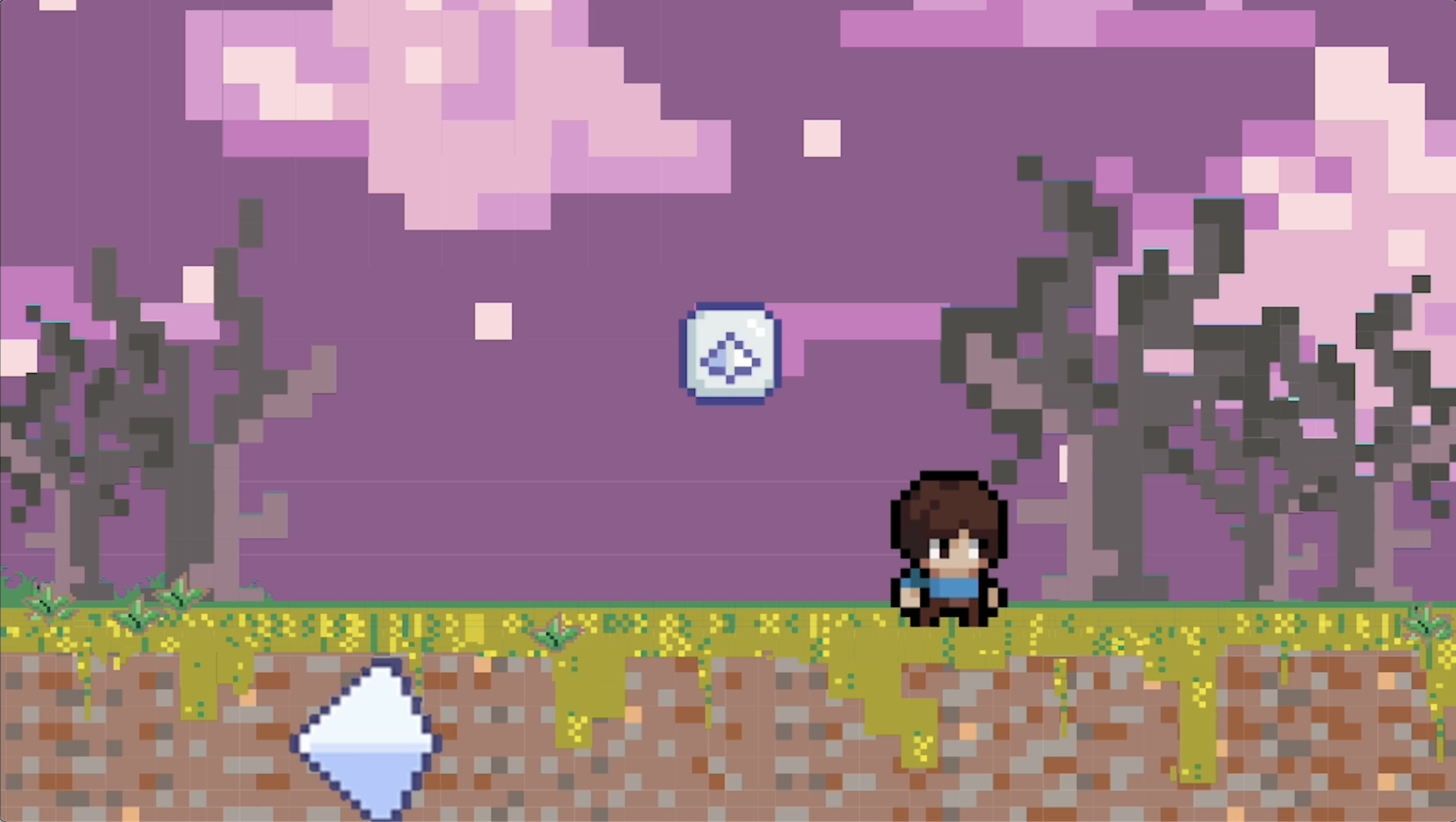This screenshot has height=822, width=1456.
Task: Tap the floating crystal icon box
Action: coord(730,354)
